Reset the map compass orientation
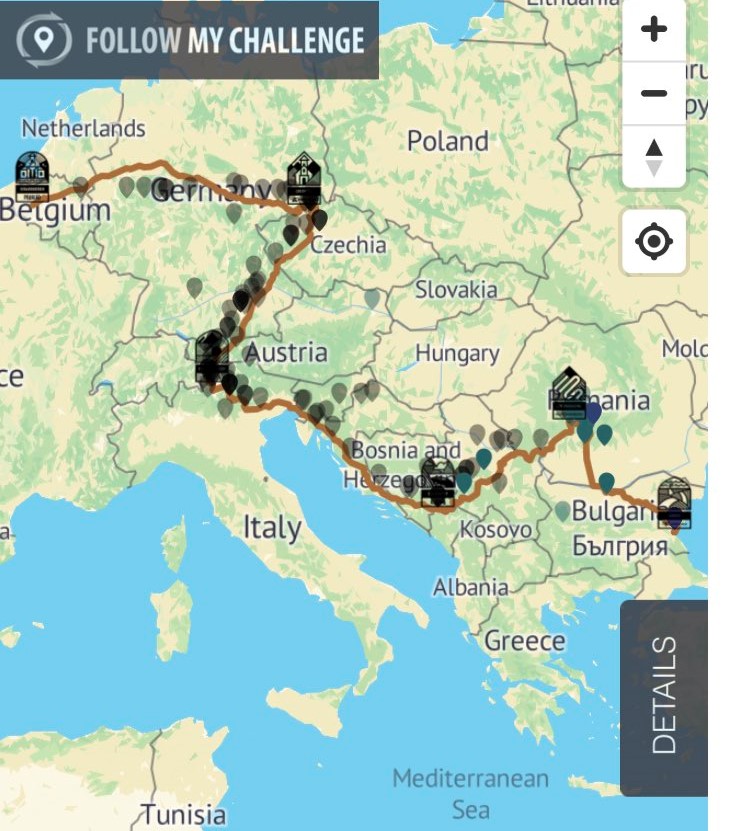This screenshot has width=746, height=831. click(x=653, y=157)
